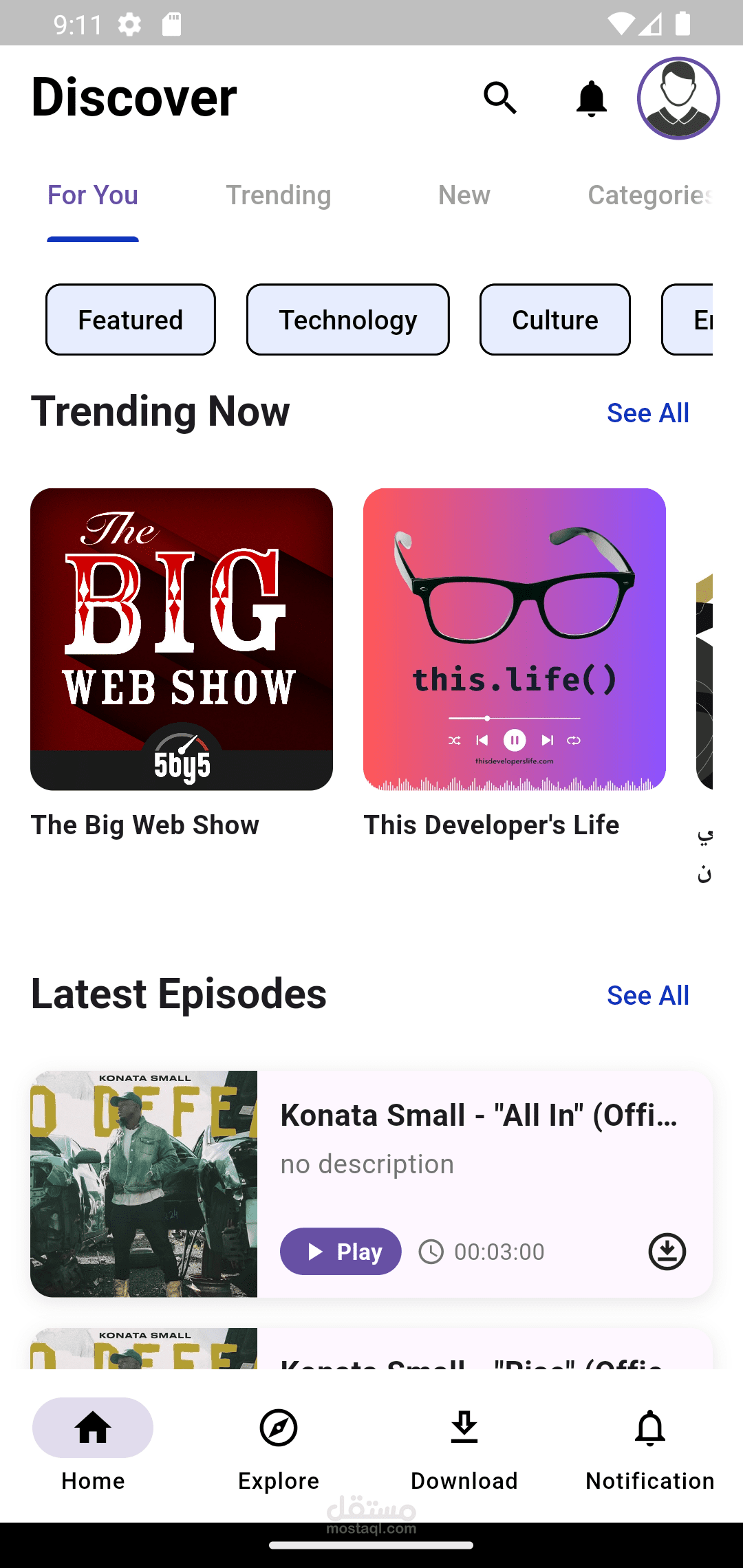This screenshot has height=1568, width=743.
Task: Switch to the New tab
Action: (x=464, y=195)
